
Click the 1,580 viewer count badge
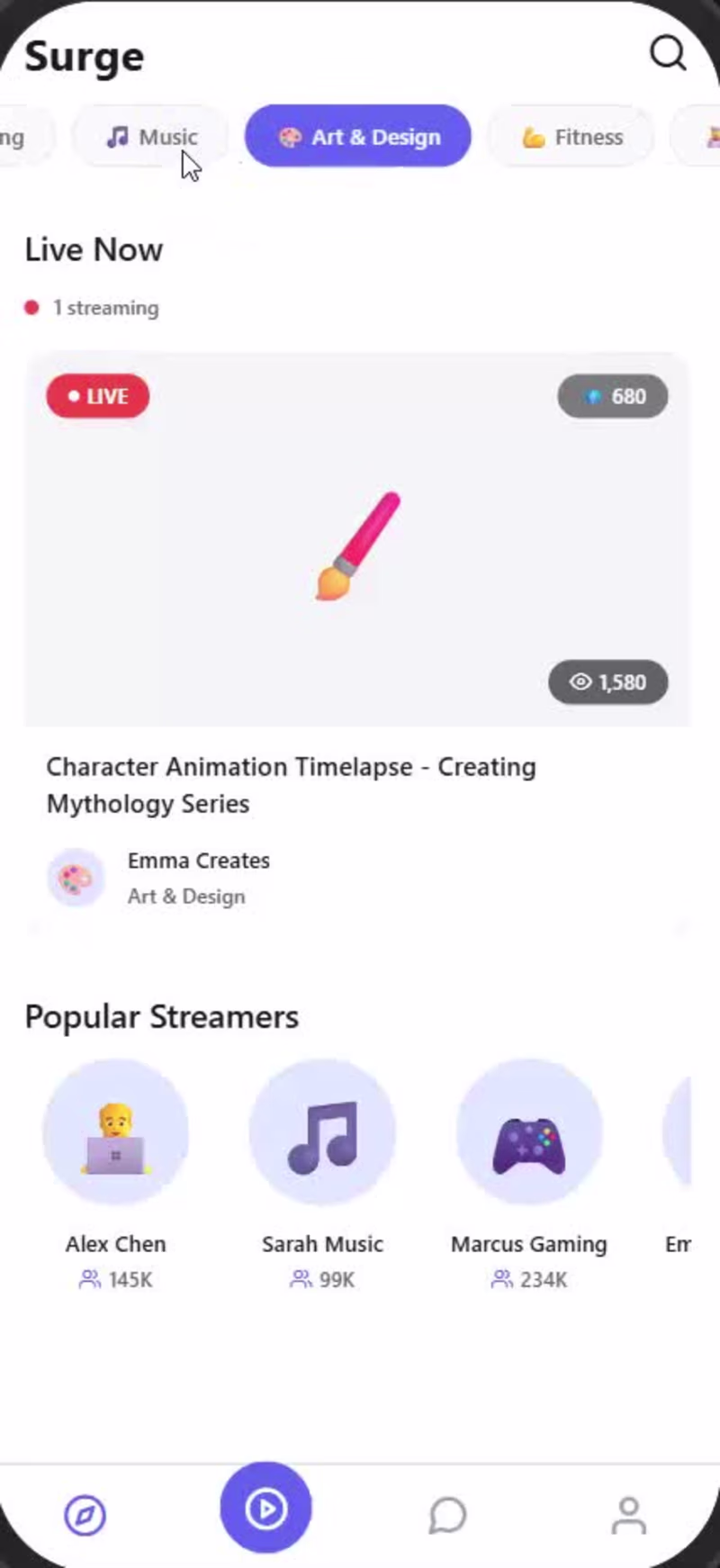[607, 682]
